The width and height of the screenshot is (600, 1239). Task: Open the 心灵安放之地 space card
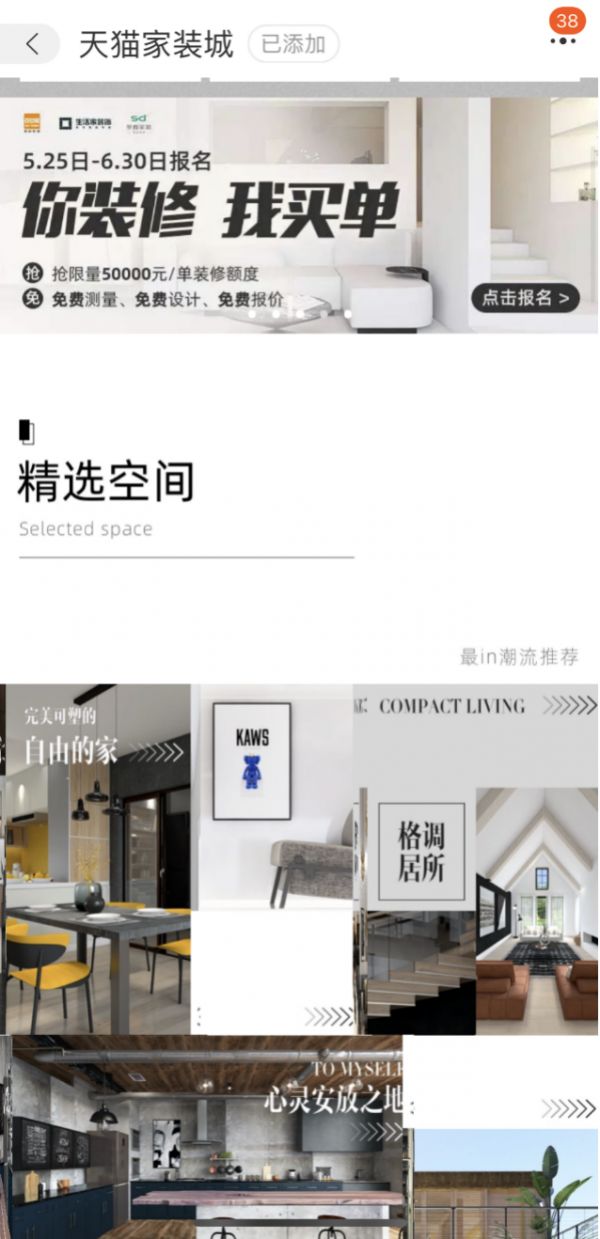205,1140
